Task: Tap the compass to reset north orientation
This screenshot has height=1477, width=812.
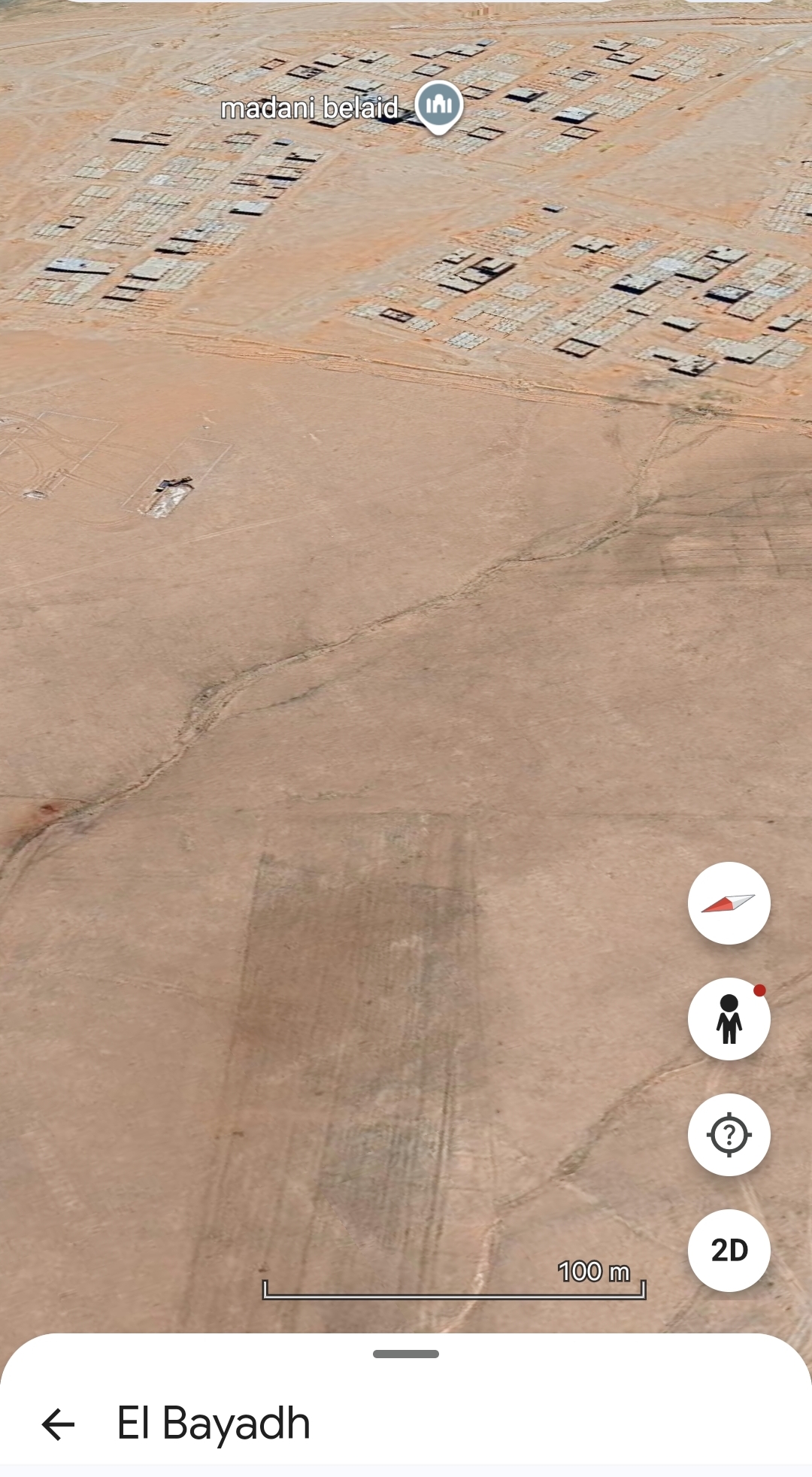Action: [729, 903]
